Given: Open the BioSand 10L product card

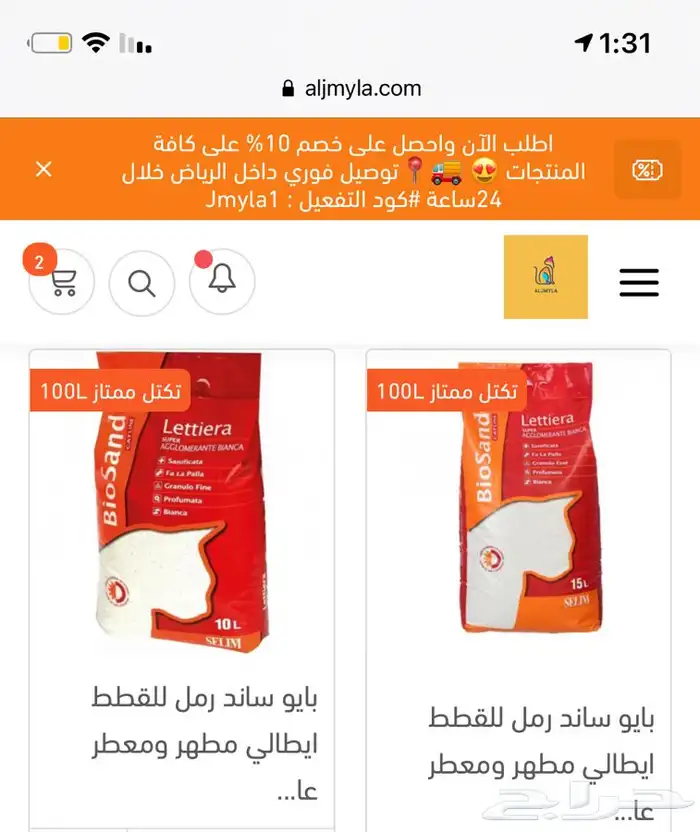Looking at the screenshot, I should [x=182, y=520].
